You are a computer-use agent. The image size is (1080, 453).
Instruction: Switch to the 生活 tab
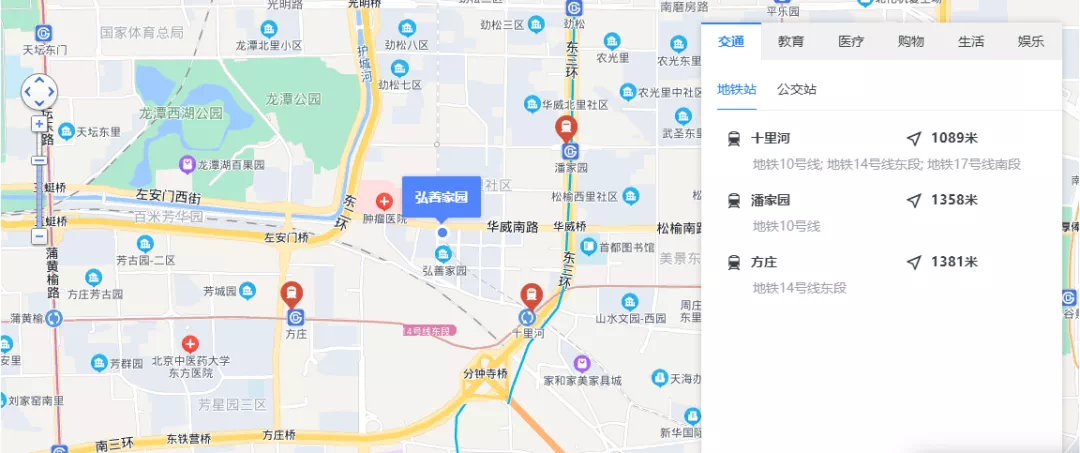(x=971, y=42)
